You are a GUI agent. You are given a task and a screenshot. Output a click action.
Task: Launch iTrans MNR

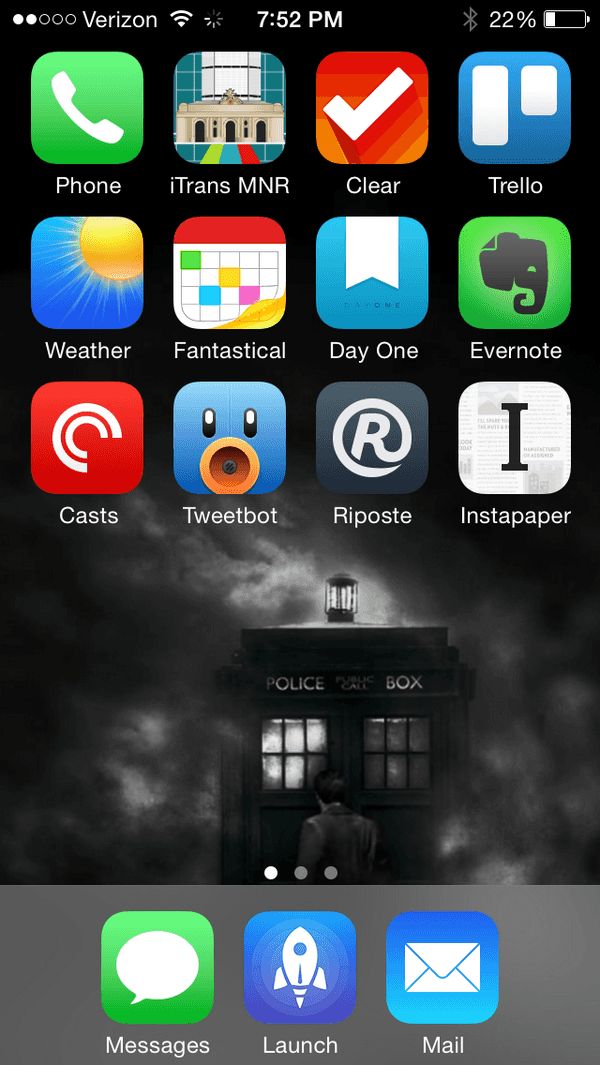tap(230, 108)
